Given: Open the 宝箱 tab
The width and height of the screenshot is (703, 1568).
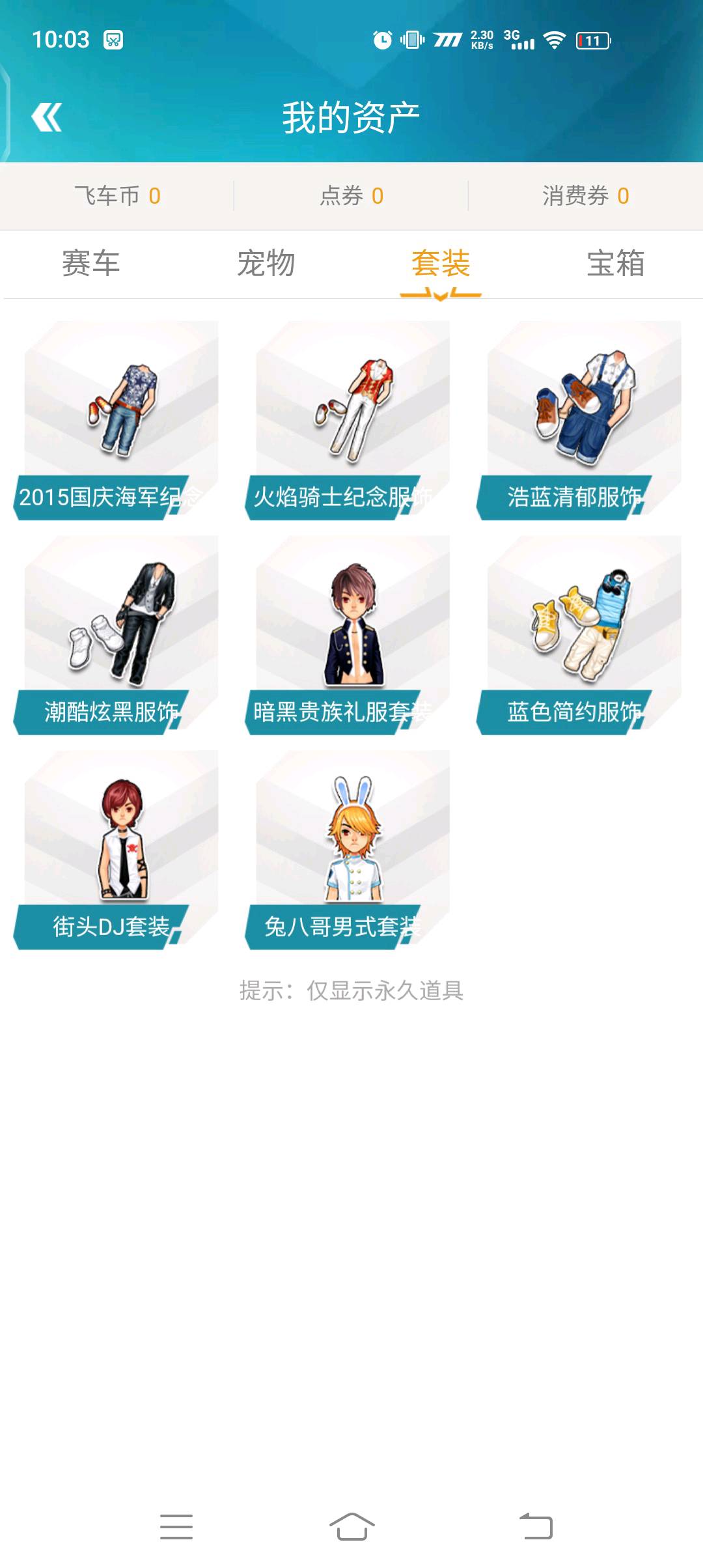Looking at the screenshot, I should 616,264.
